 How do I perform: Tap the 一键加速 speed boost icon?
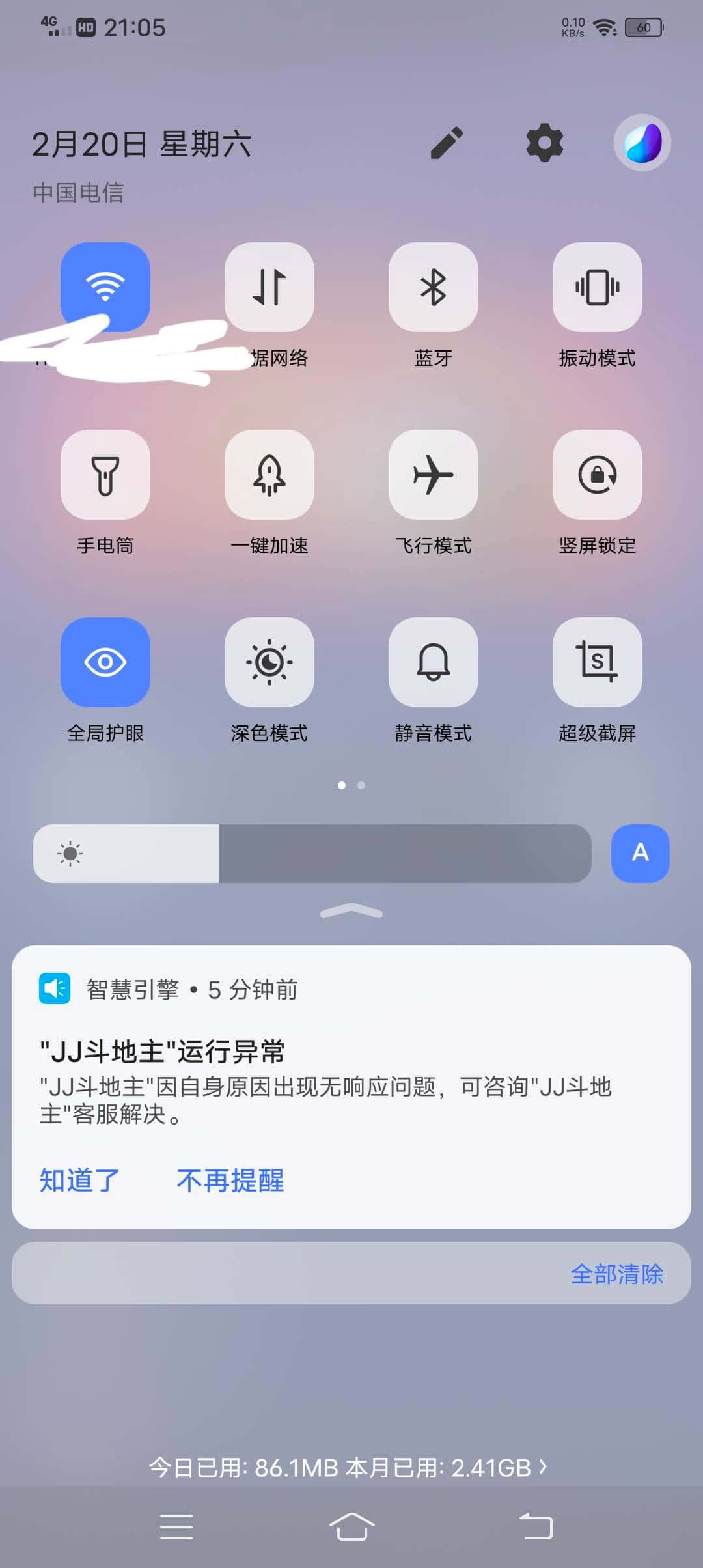pyautogui.click(x=269, y=475)
